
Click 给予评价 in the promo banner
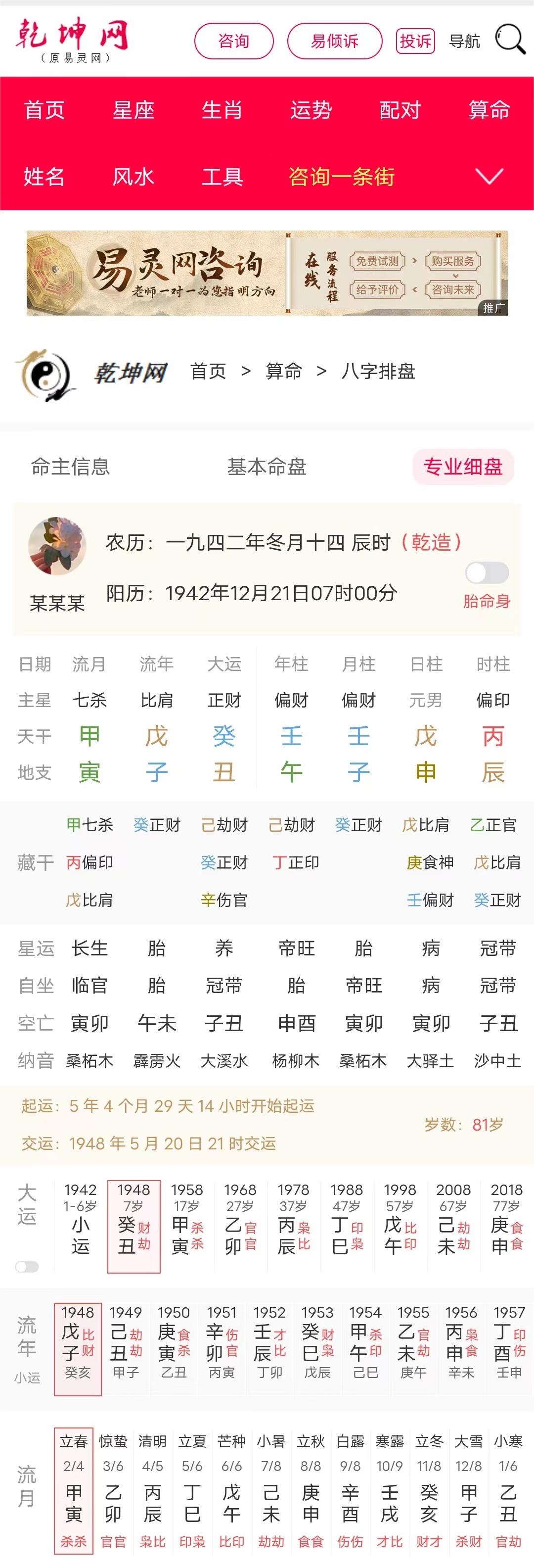[378, 291]
